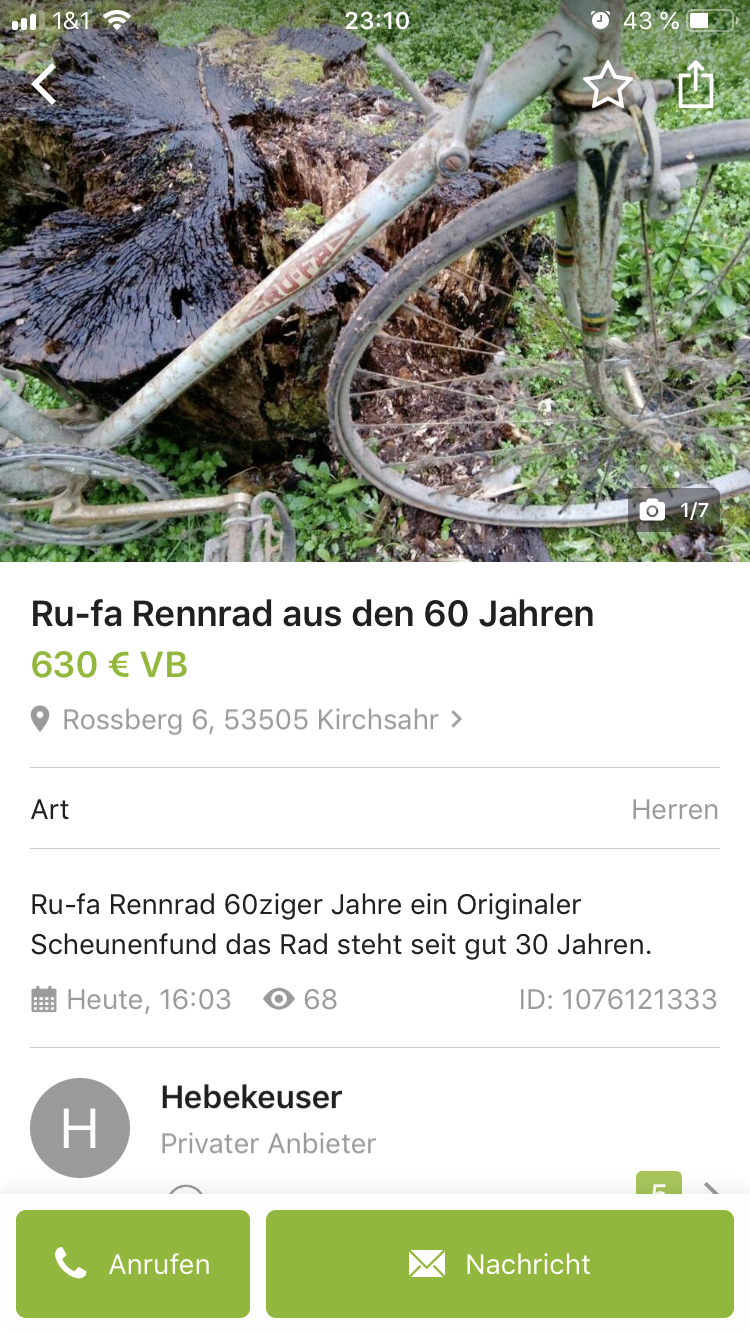View seller profile Hebekeuser
The height and width of the screenshot is (1334, 750).
[251, 1098]
